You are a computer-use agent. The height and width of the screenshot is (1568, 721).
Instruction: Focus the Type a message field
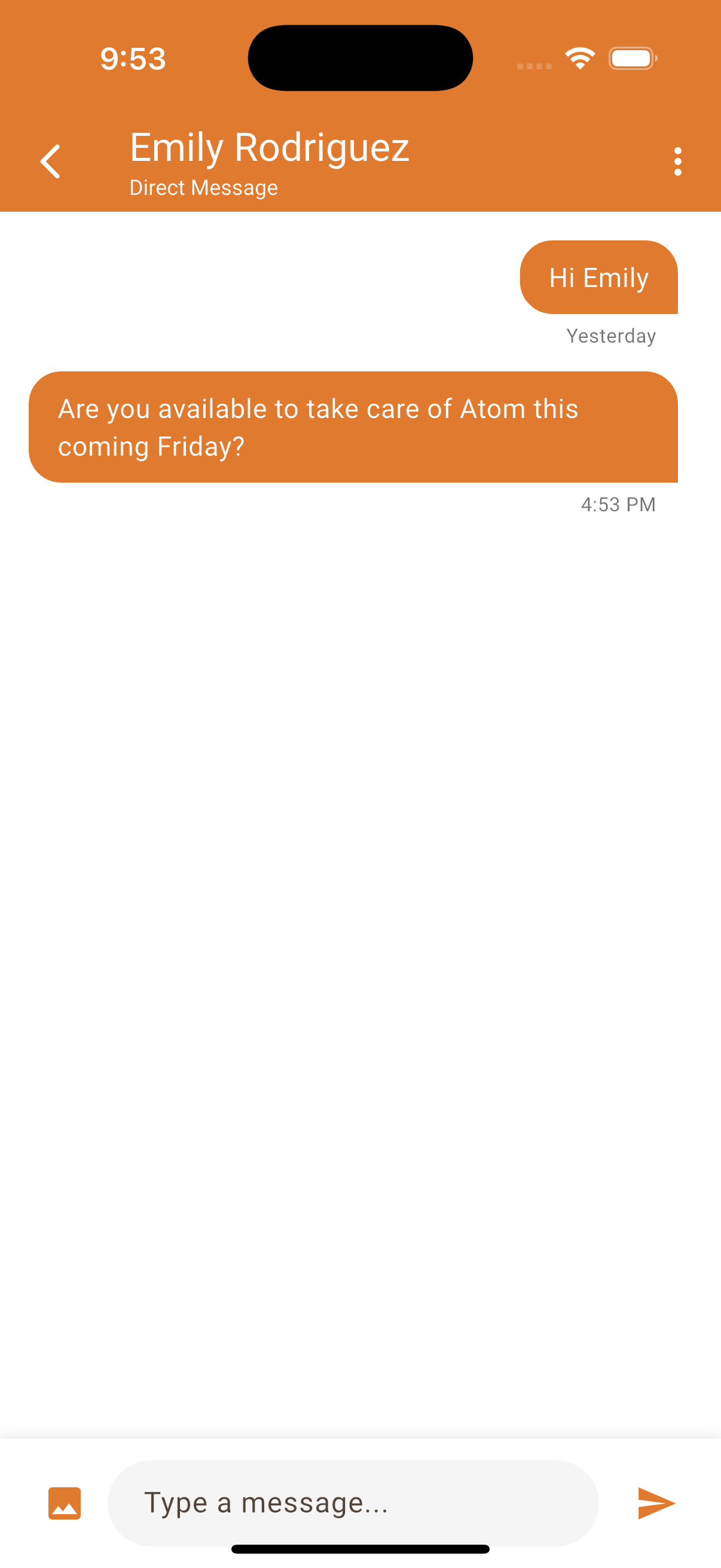pos(353,1502)
